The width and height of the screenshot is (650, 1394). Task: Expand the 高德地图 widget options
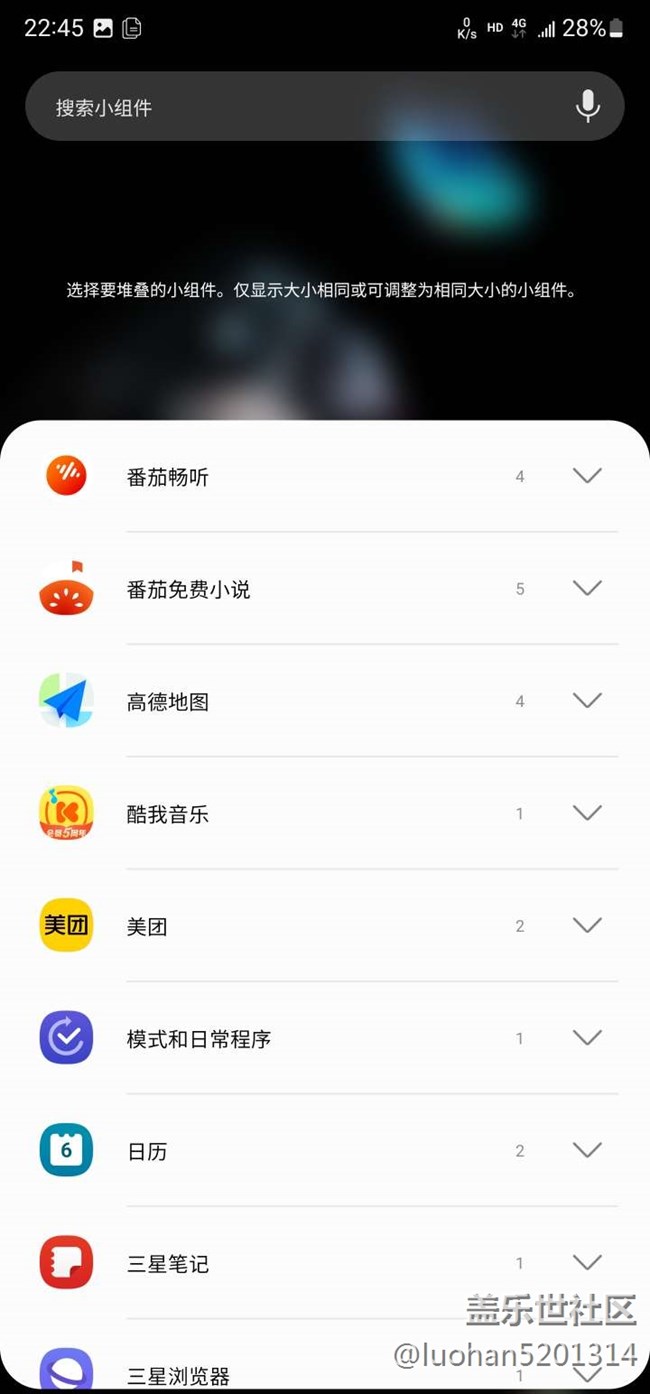[587, 701]
